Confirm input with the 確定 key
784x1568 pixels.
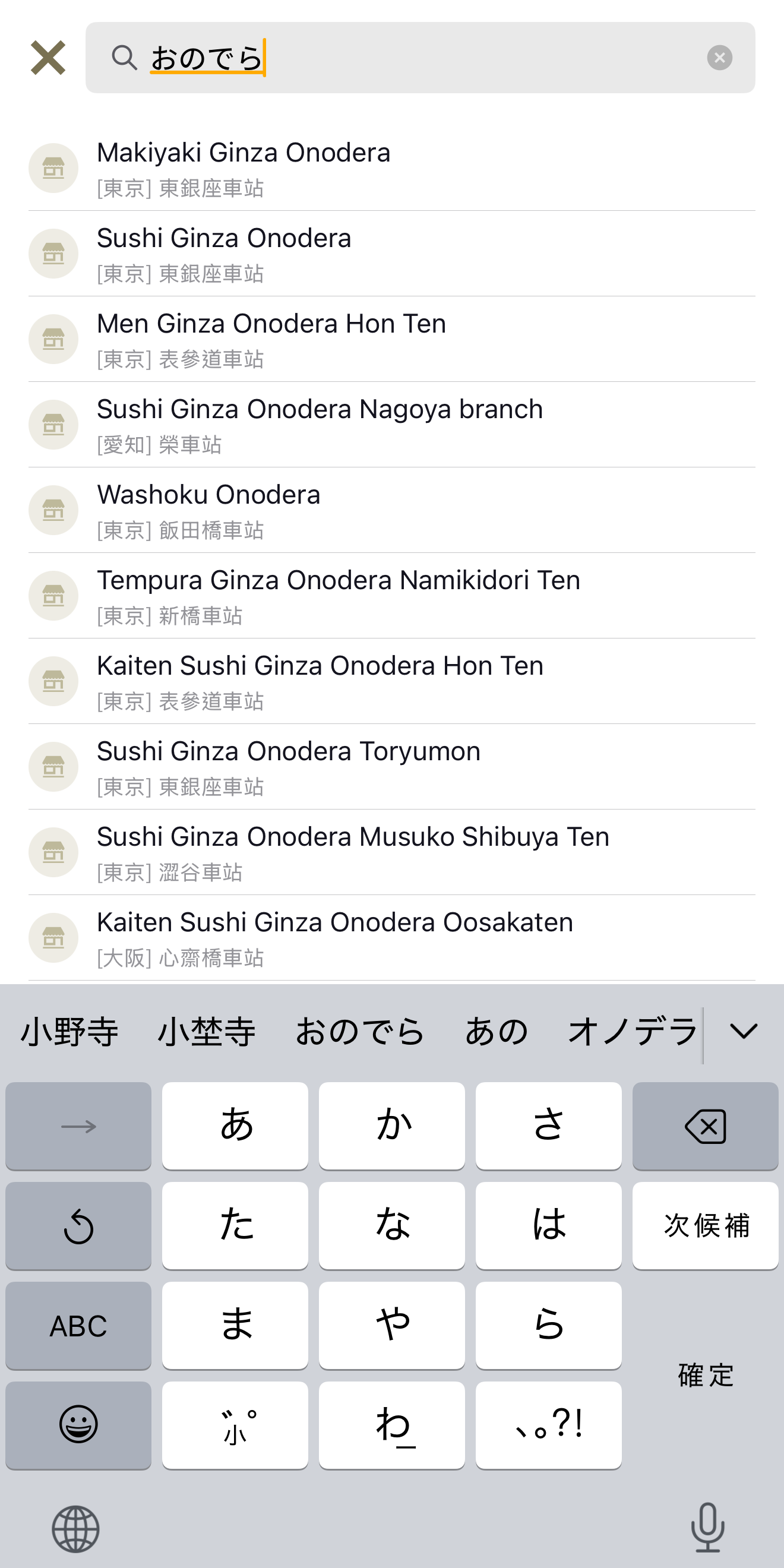coord(705,1374)
